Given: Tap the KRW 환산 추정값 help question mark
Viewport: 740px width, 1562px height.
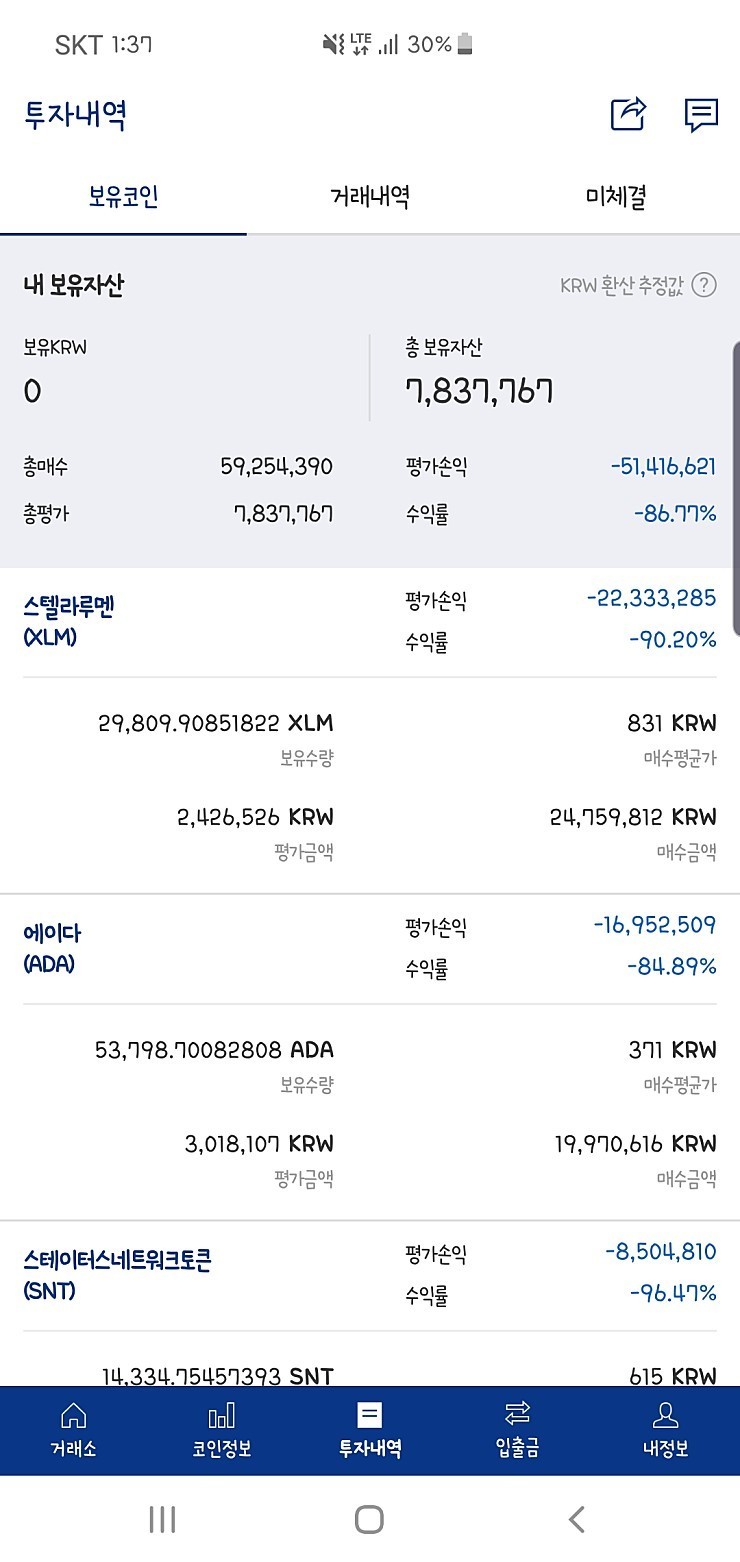Looking at the screenshot, I should [x=705, y=284].
